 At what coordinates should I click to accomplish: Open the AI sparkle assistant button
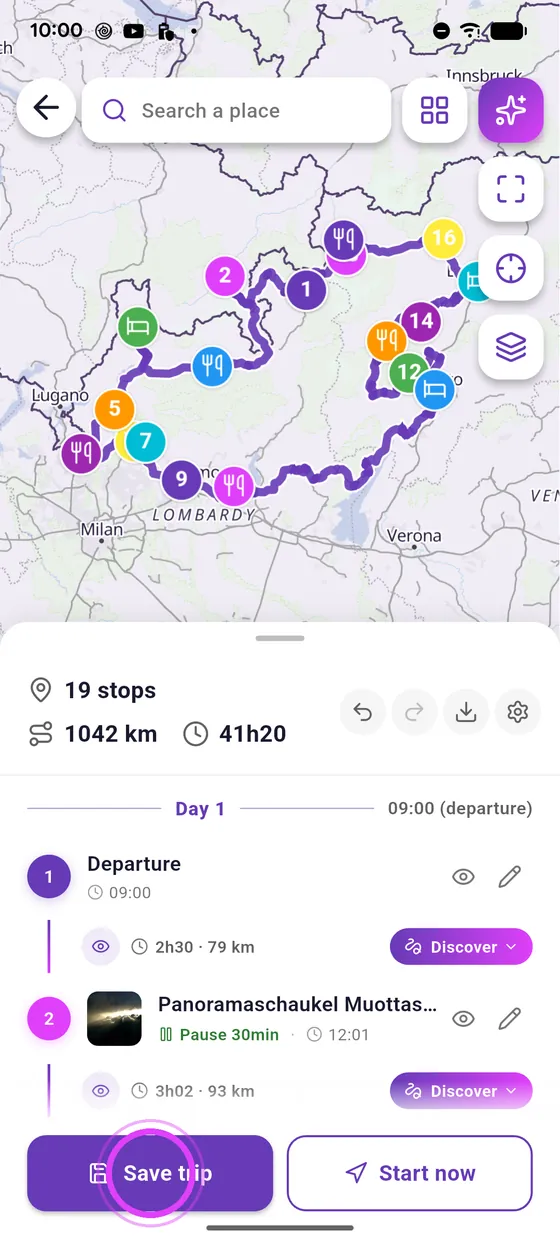[x=511, y=111]
